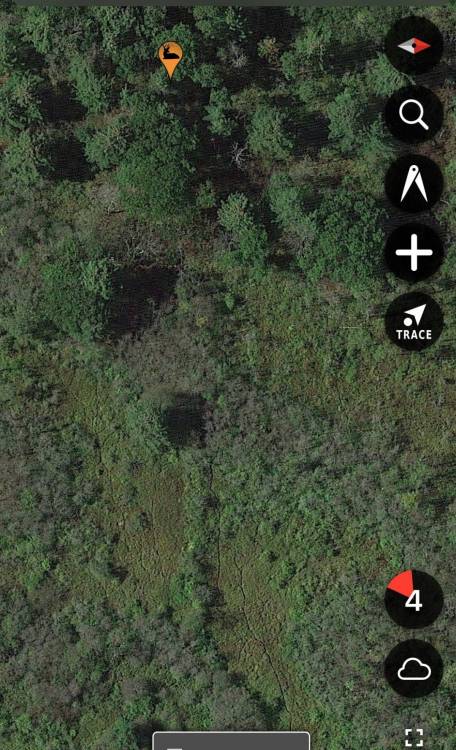Open the wind indicator showing 4

tap(414, 599)
